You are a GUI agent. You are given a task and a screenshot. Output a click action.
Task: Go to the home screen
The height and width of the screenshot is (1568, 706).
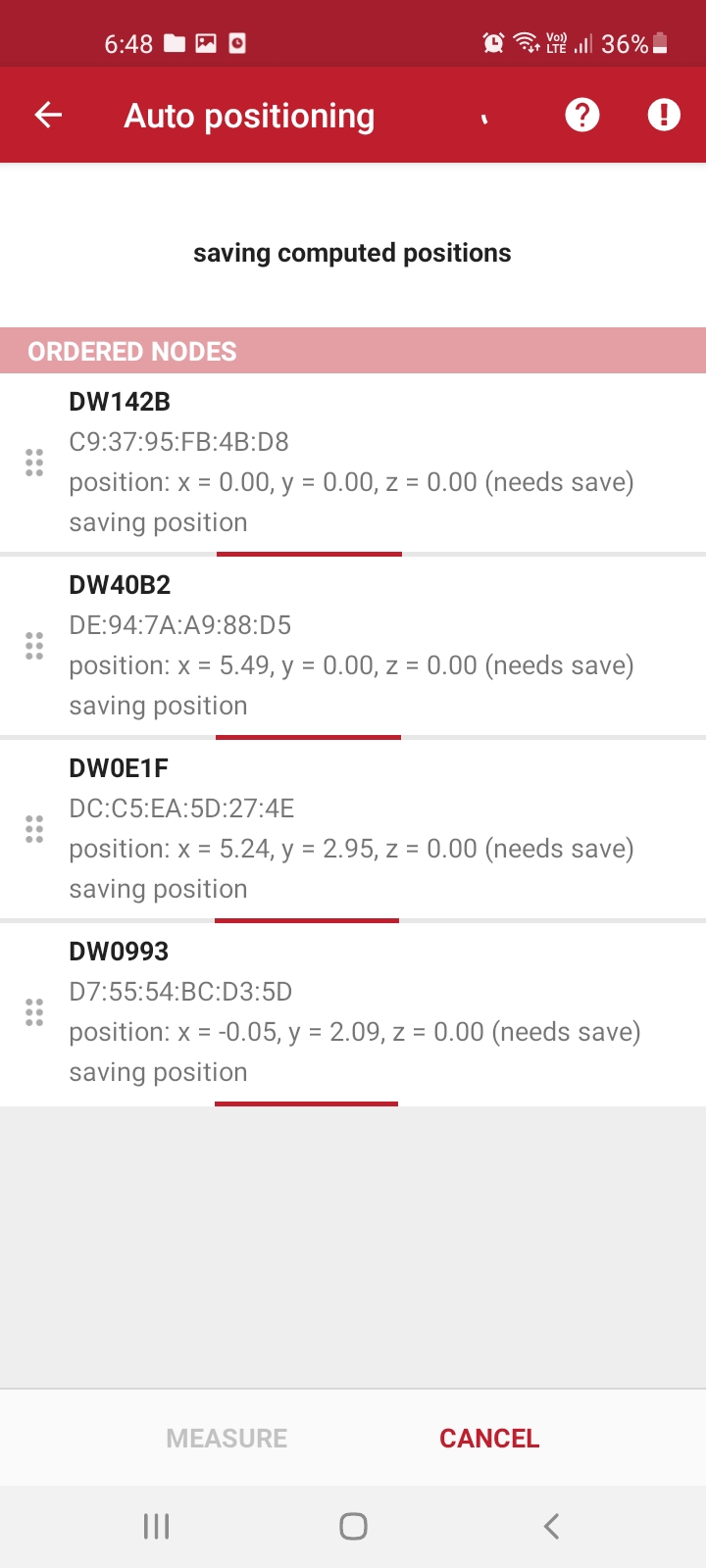(x=353, y=1526)
